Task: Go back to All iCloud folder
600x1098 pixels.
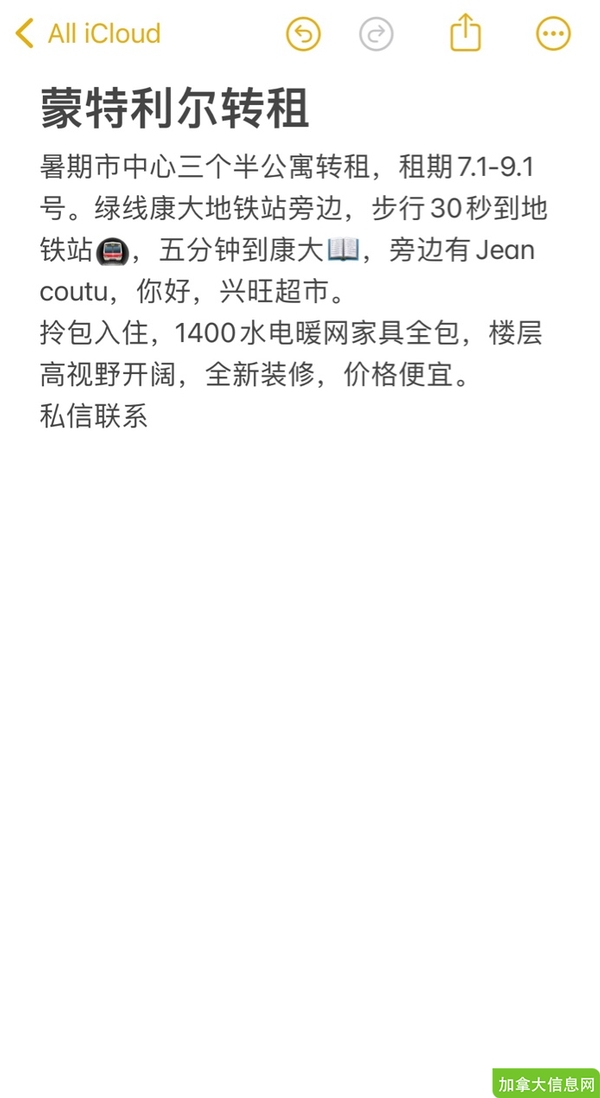Action: pos(88,34)
